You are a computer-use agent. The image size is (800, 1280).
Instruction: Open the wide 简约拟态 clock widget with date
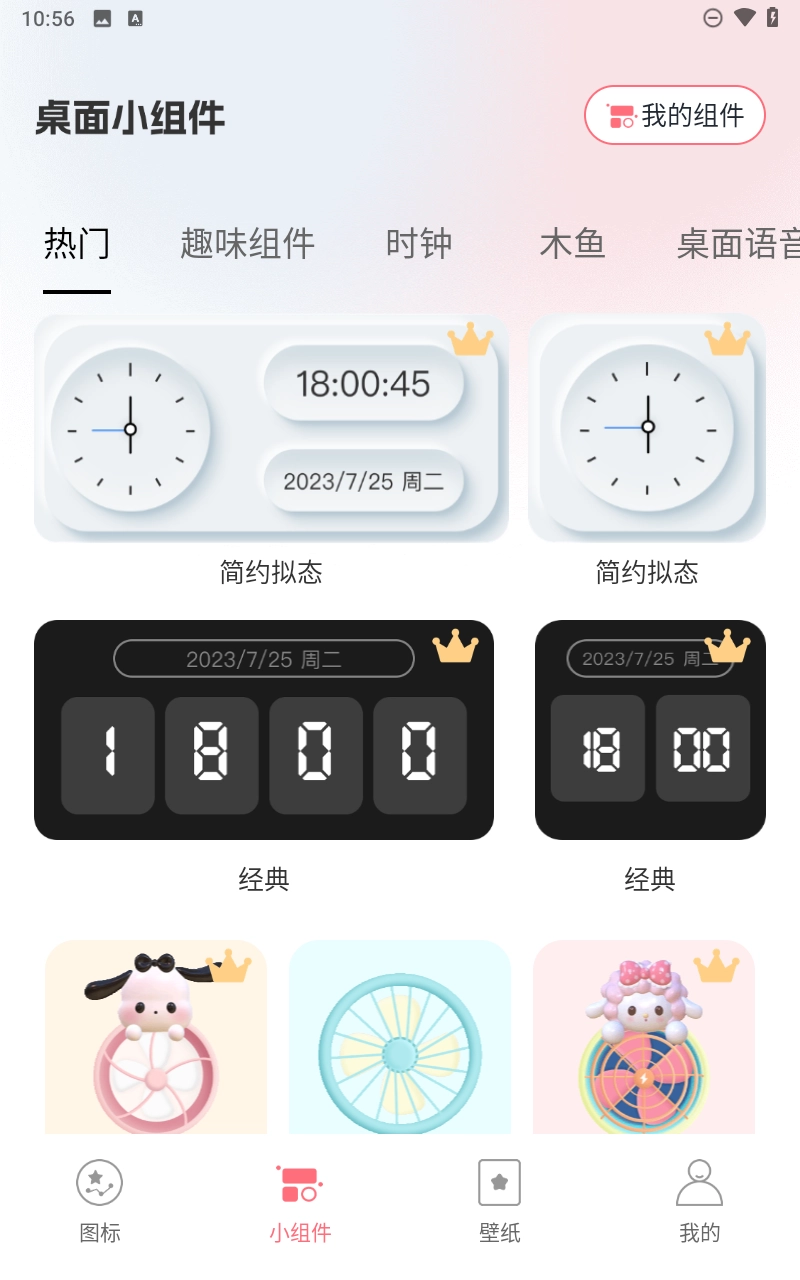click(x=271, y=429)
